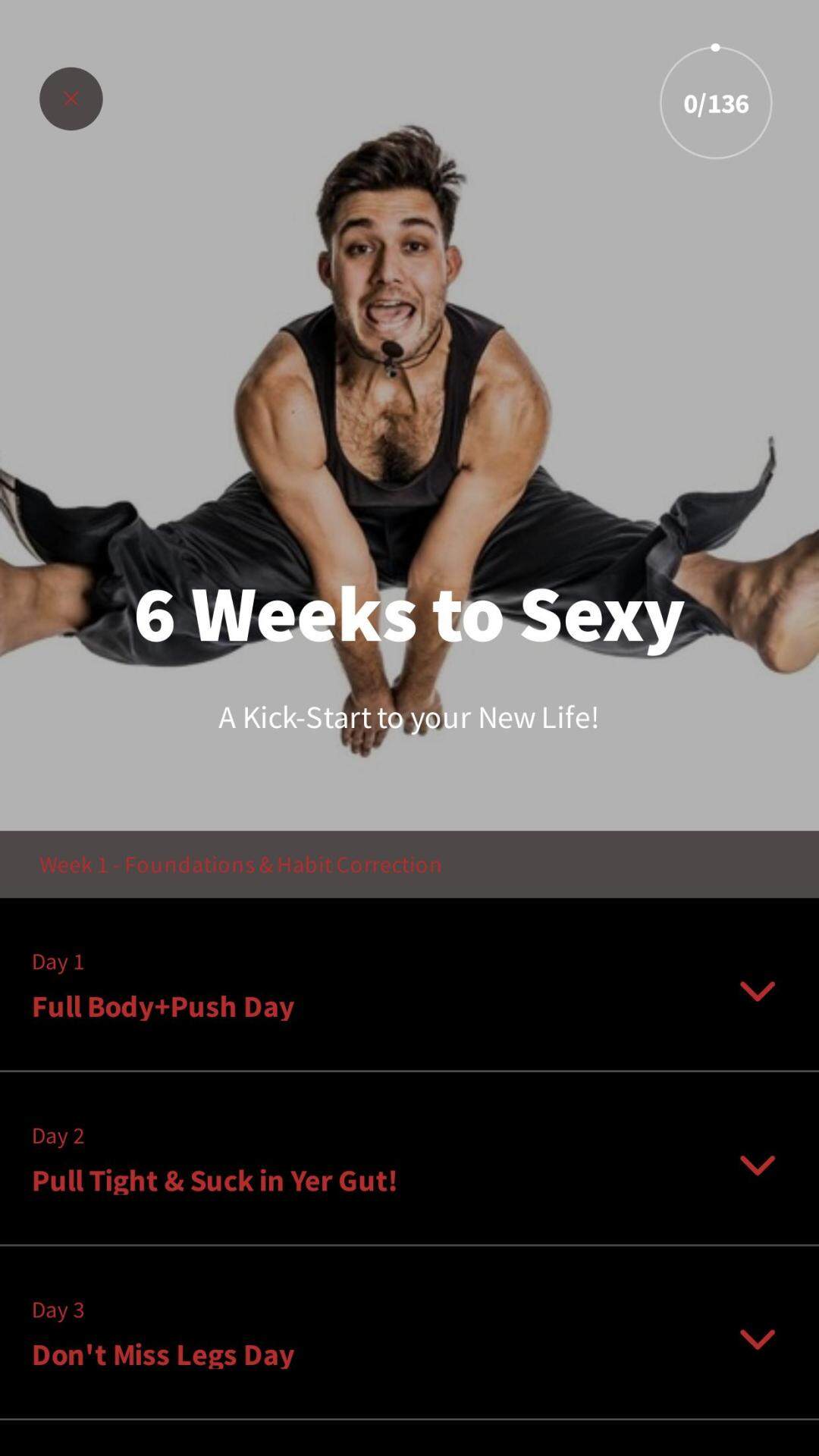Close the 6 Weeks to Sexy program

[71, 99]
